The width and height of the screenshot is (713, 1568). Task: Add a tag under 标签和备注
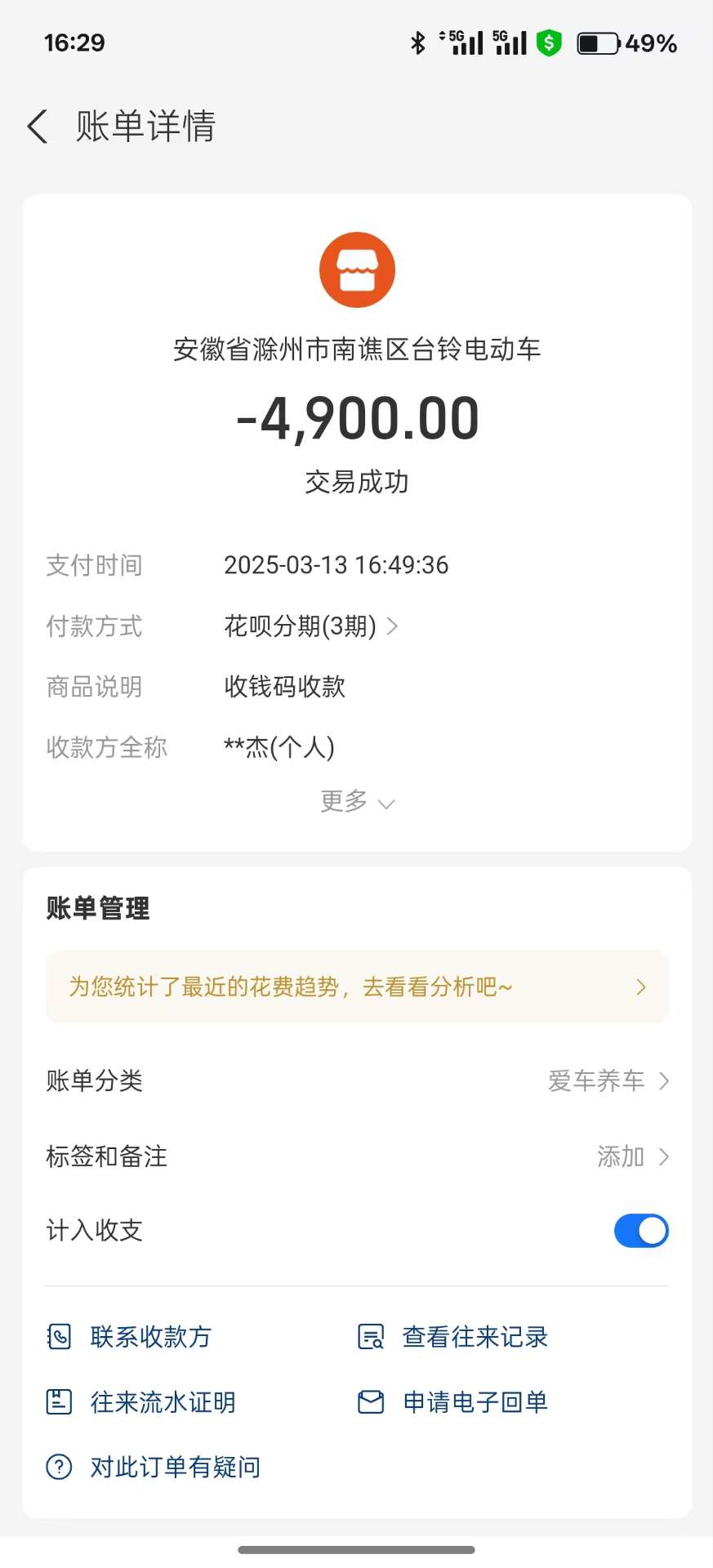tap(357, 1156)
